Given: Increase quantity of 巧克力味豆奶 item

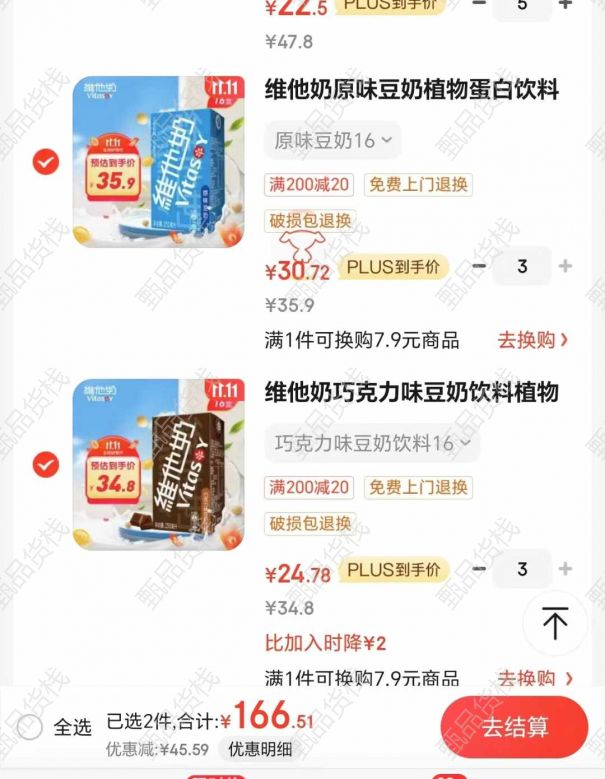Looking at the screenshot, I should (x=565, y=569).
